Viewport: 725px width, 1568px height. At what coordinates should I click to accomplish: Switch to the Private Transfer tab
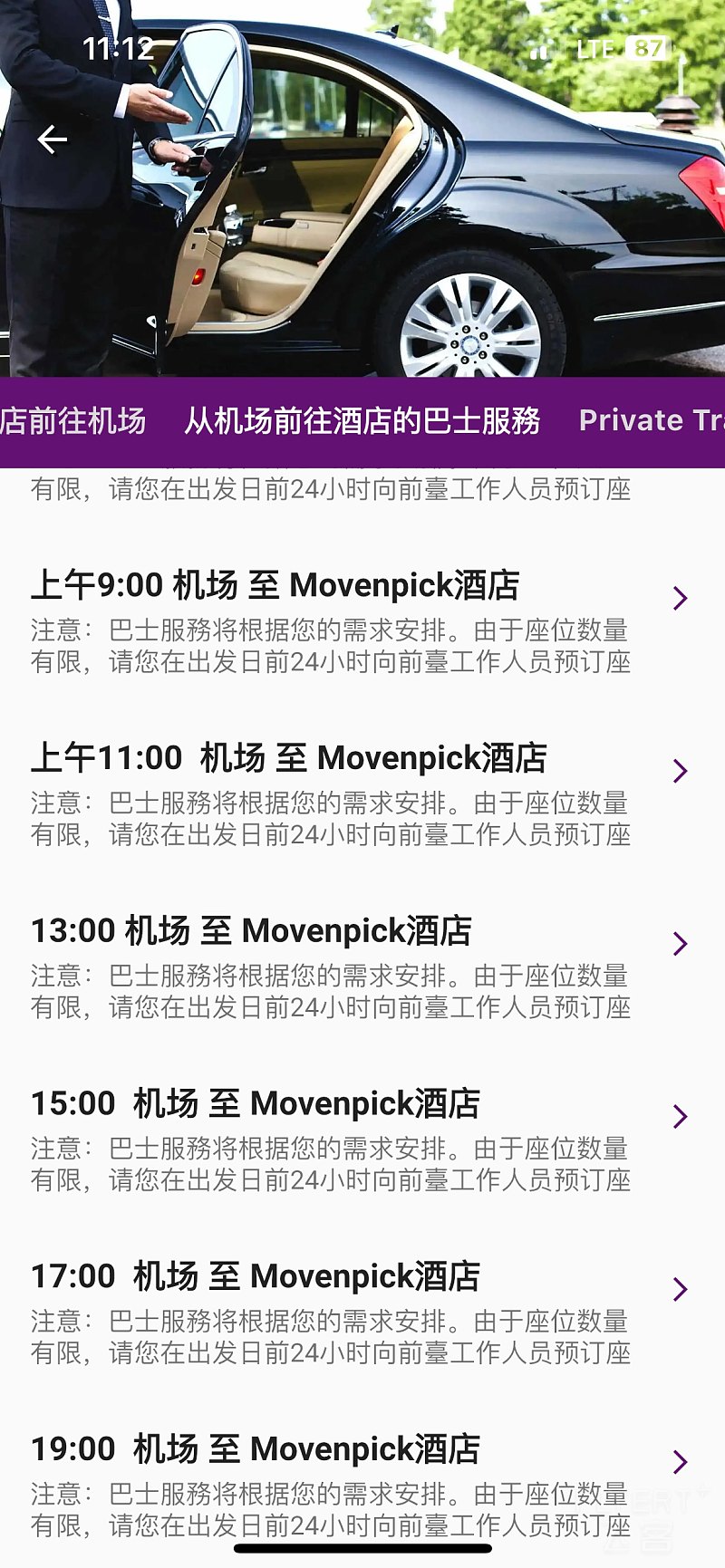(651, 421)
